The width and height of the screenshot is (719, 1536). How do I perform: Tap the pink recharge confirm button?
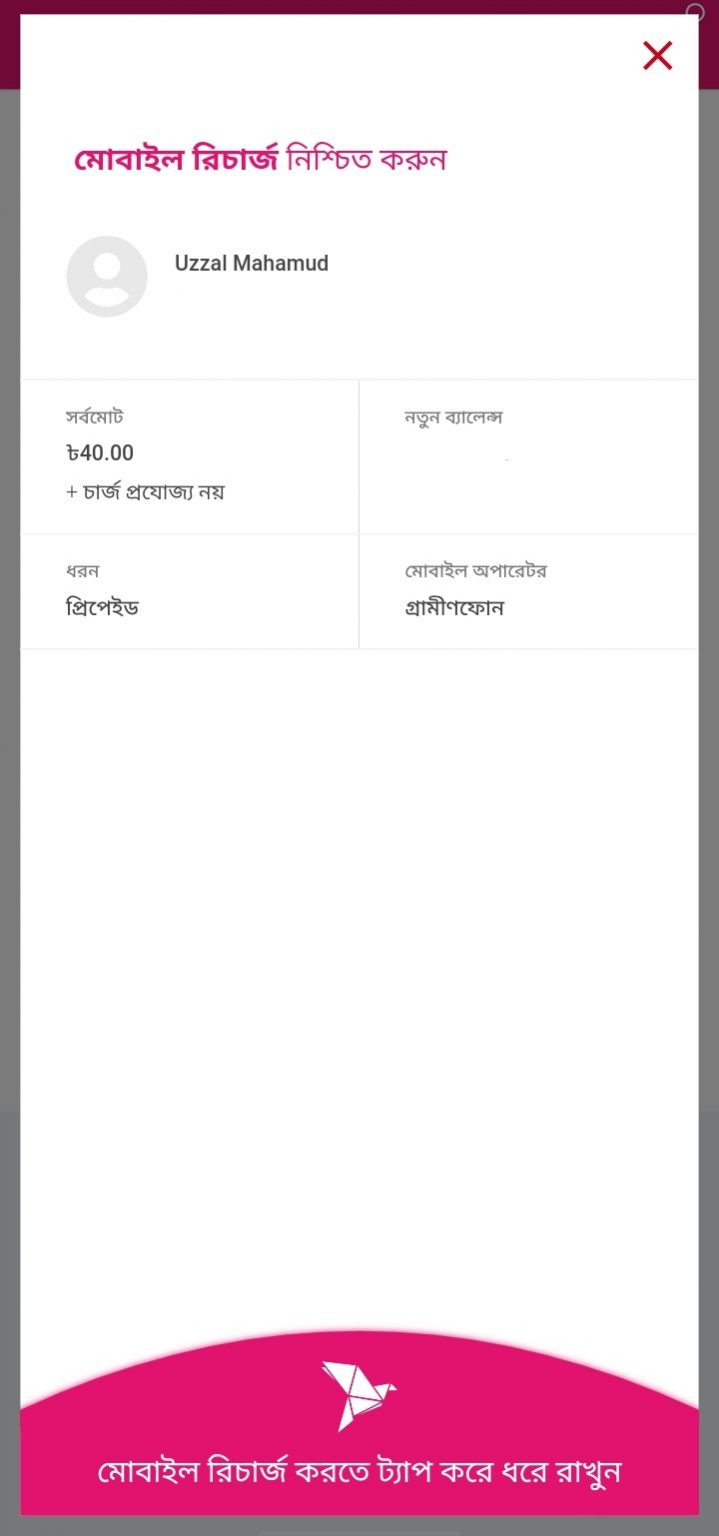tap(360, 1424)
